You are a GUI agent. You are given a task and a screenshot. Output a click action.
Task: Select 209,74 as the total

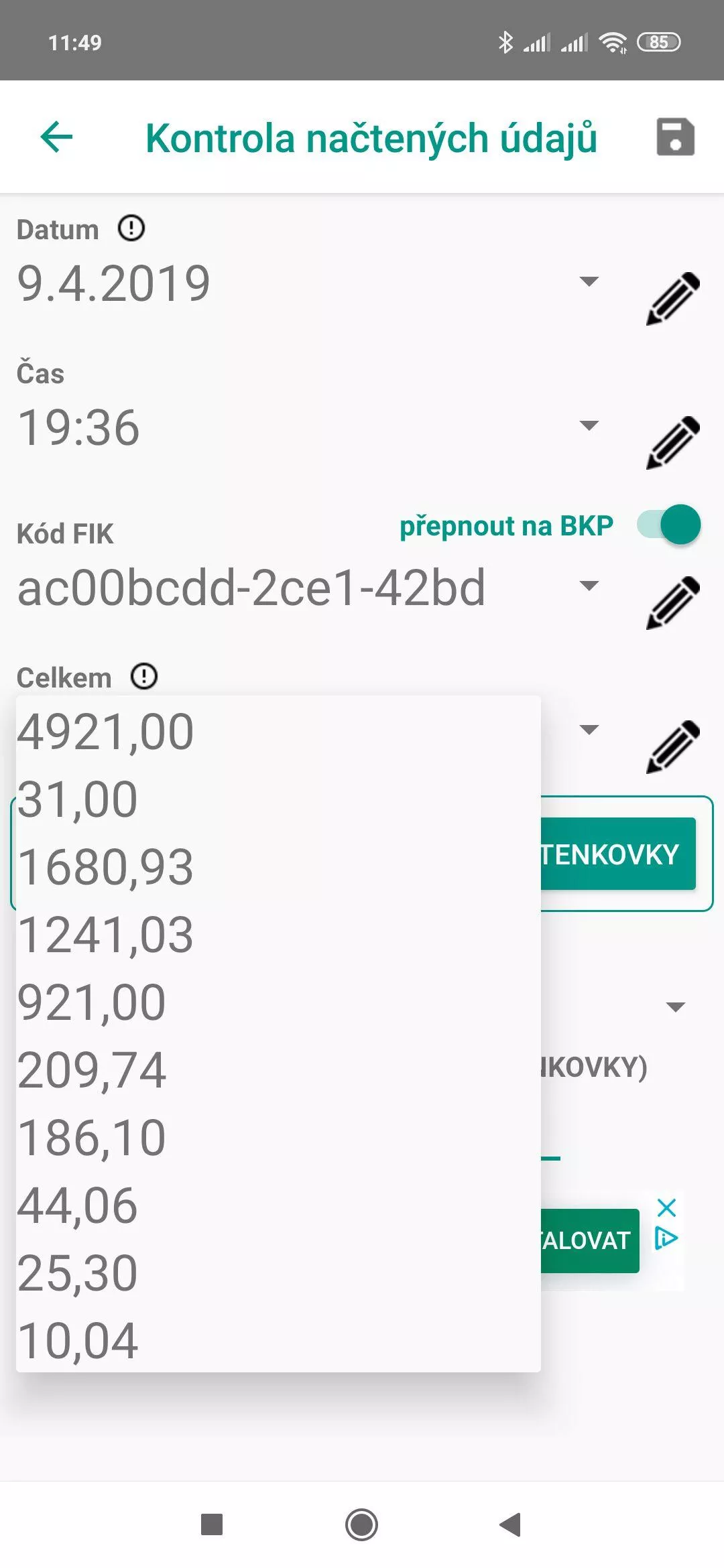tap(278, 1069)
